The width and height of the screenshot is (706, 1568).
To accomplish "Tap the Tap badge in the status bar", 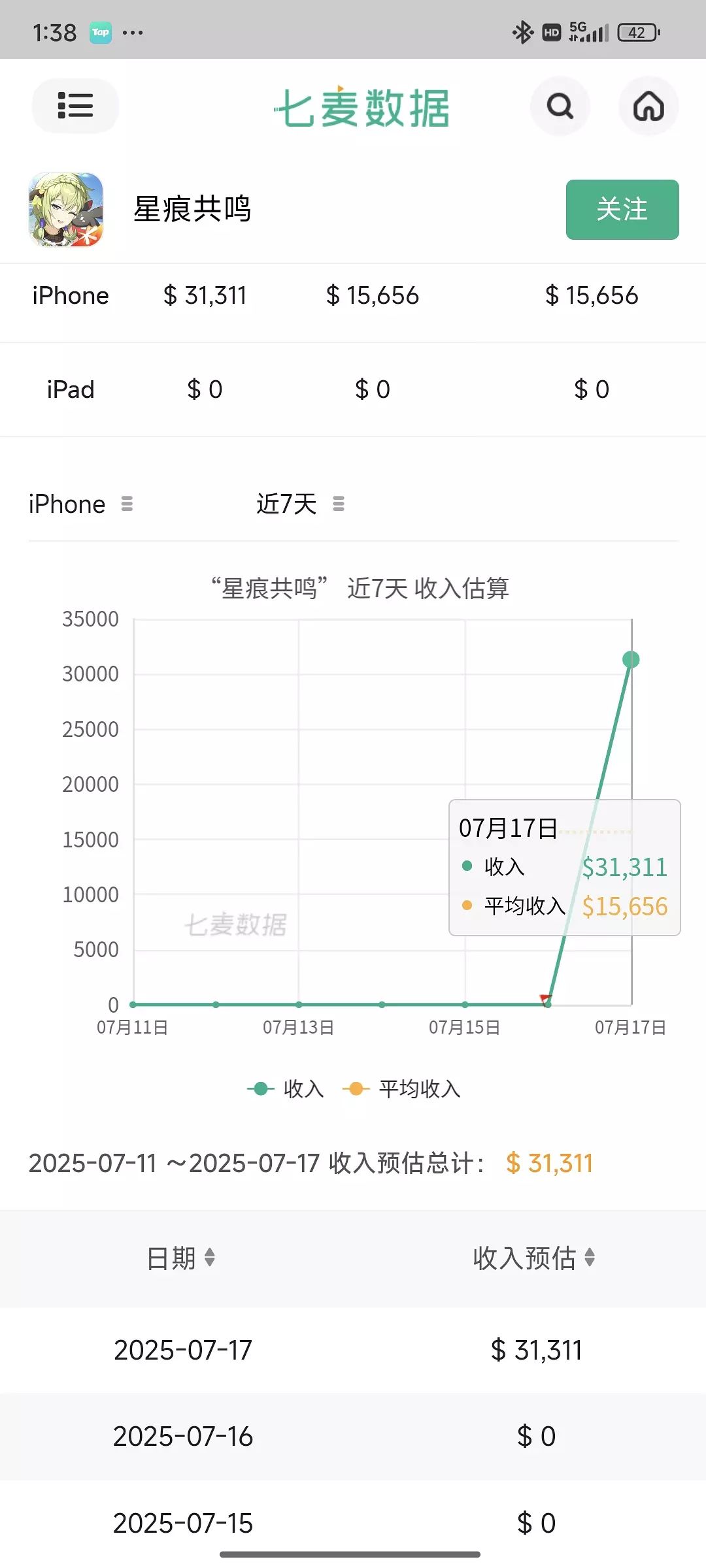I will [99, 31].
